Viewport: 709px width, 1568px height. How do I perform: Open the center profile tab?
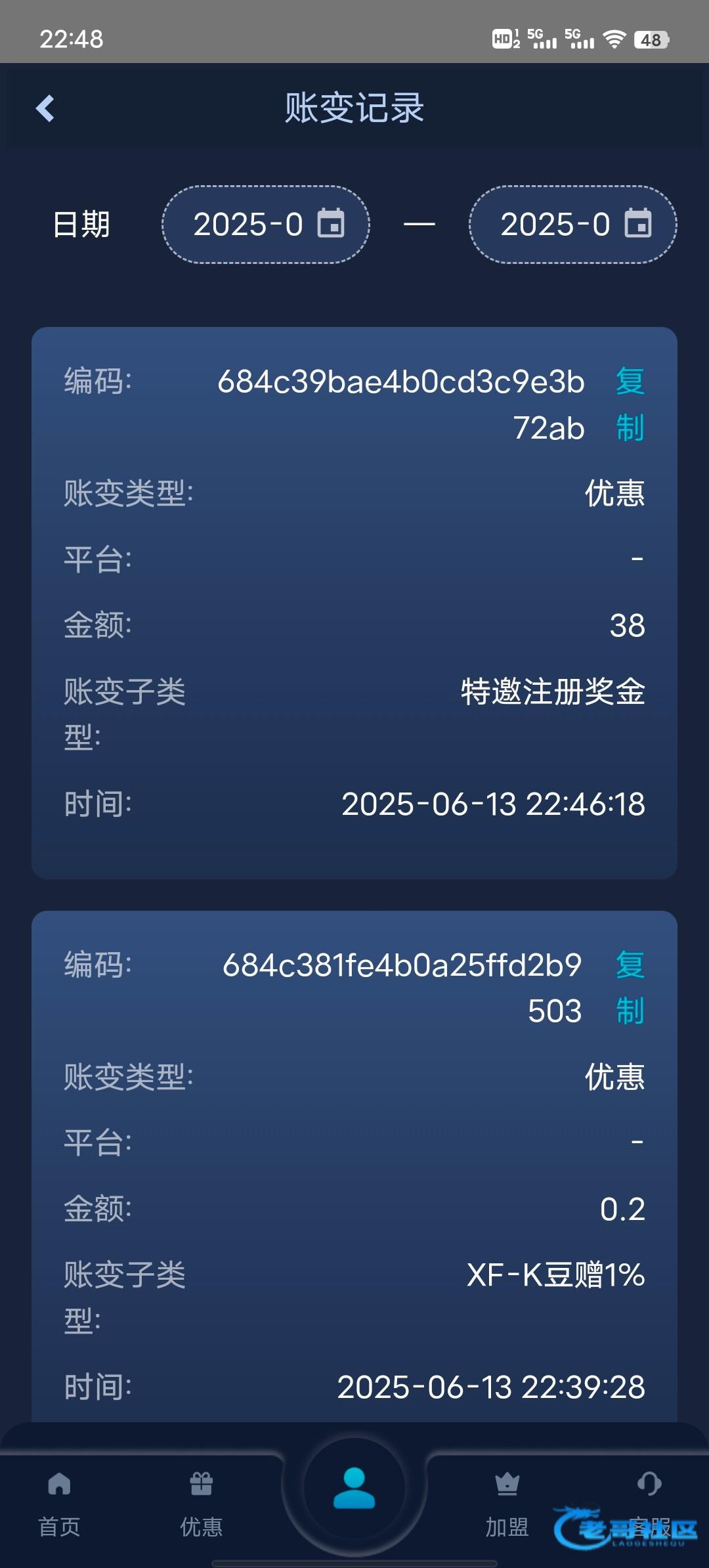354,1488
